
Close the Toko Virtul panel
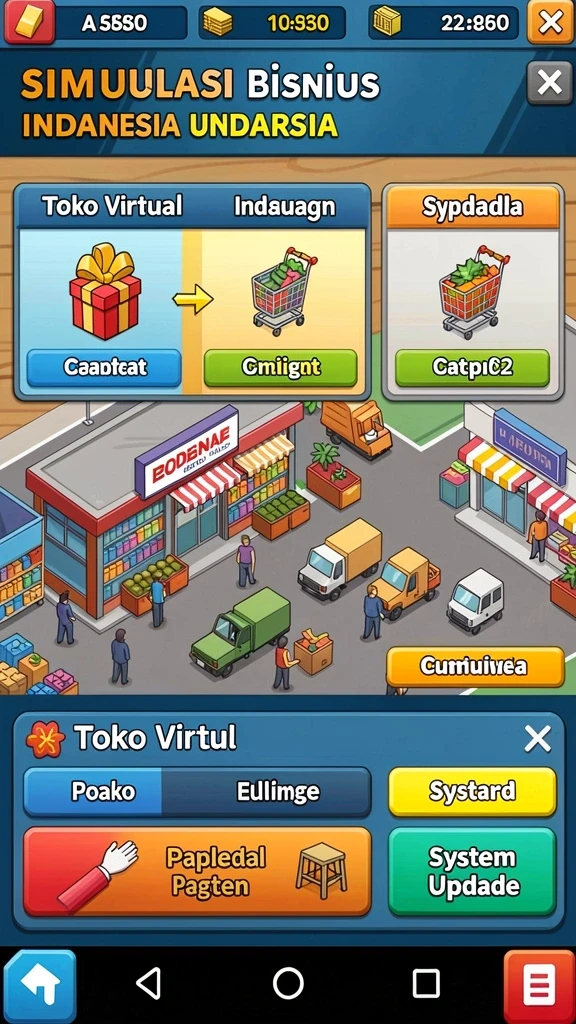point(537,739)
